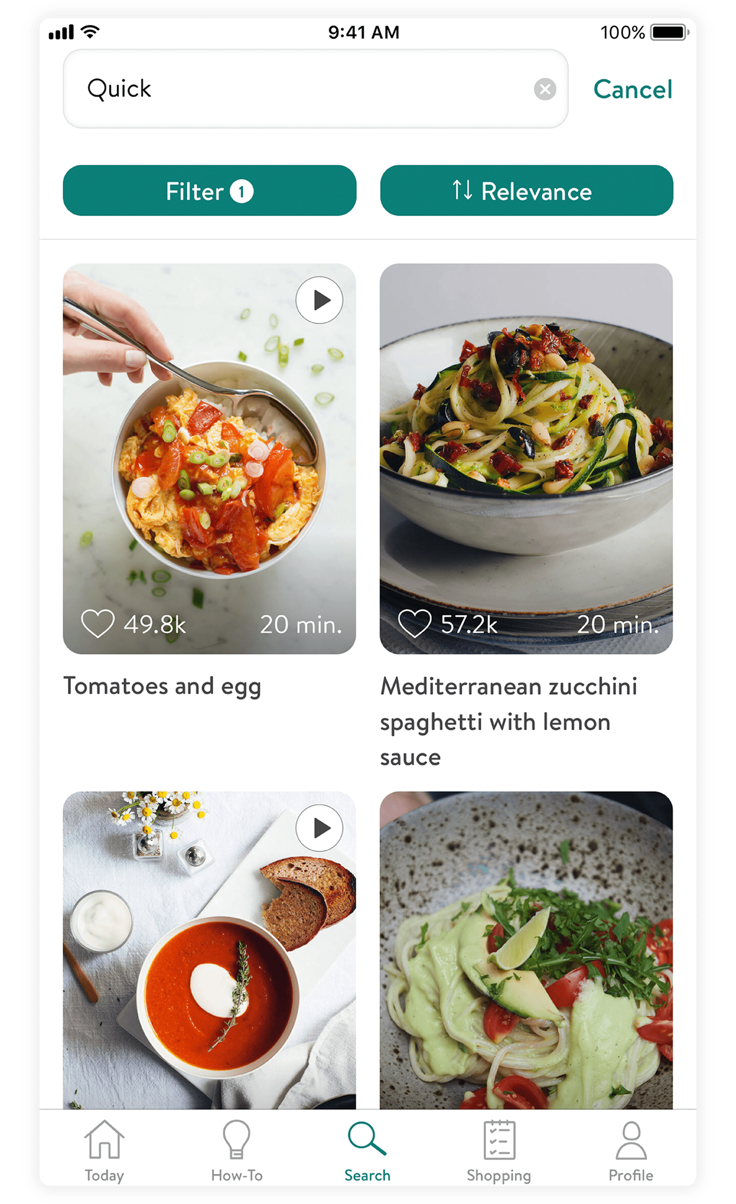Open the avocado pasta recipe card

point(526,950)
